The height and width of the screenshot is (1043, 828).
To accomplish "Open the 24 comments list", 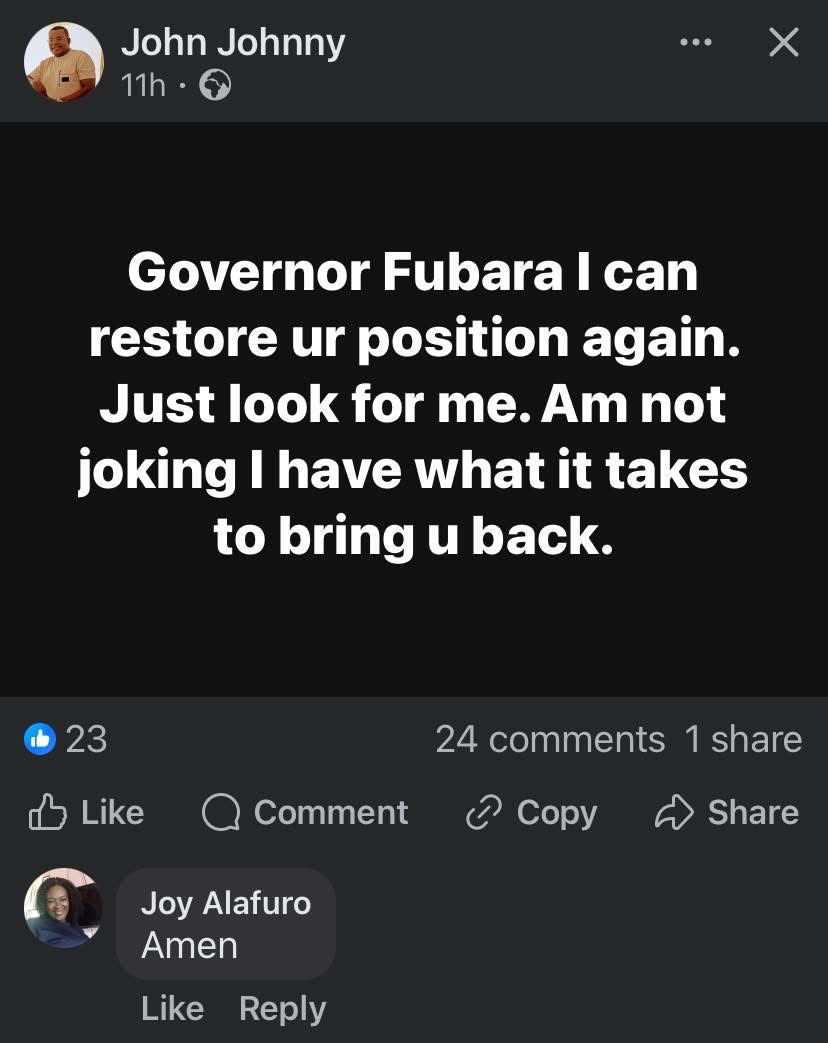I will (x=549, y=739).
